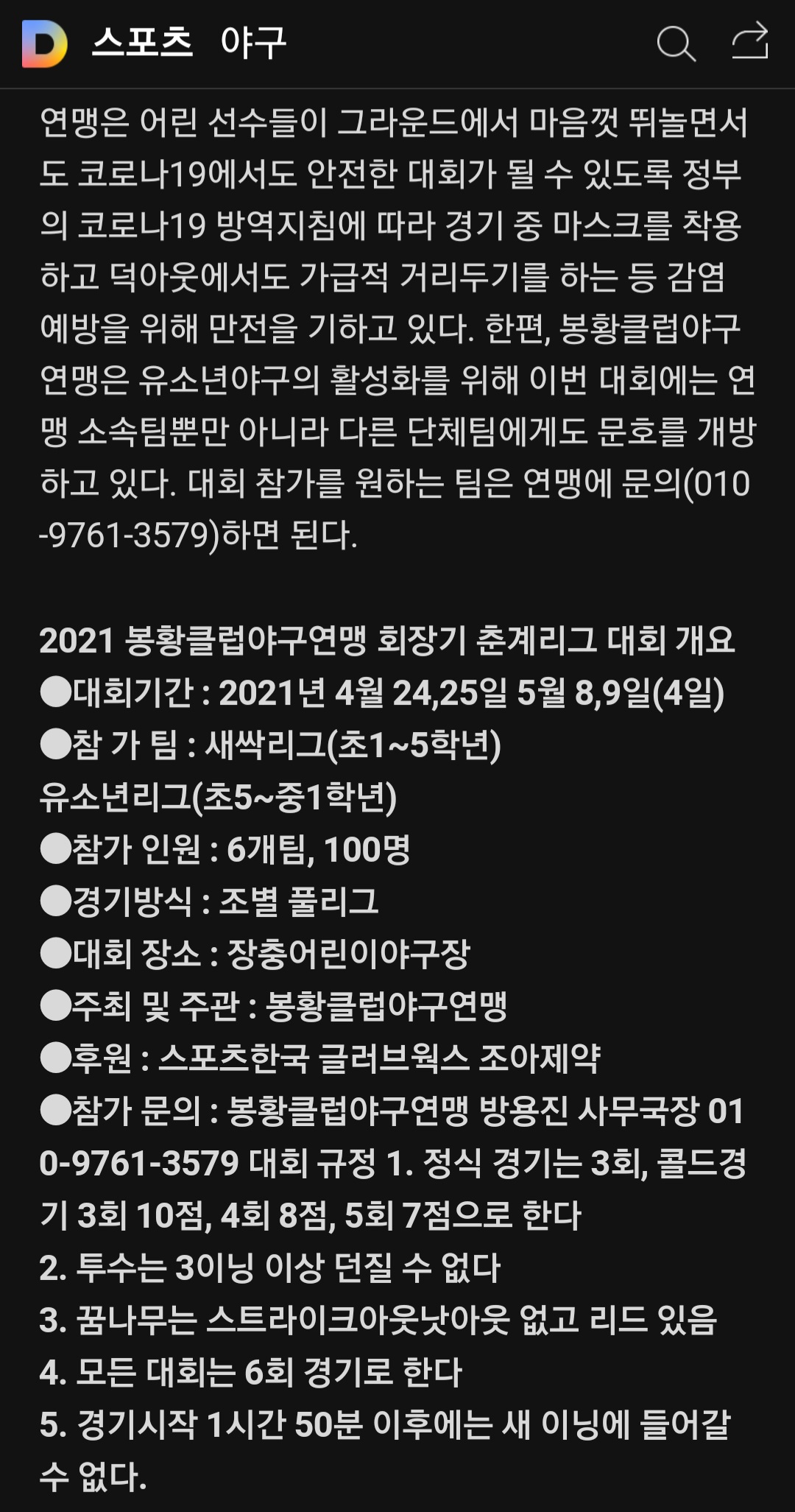Screen dimensions: 795x1512
Task: Tap the Daum D logo
Action: tap(44, 44)
